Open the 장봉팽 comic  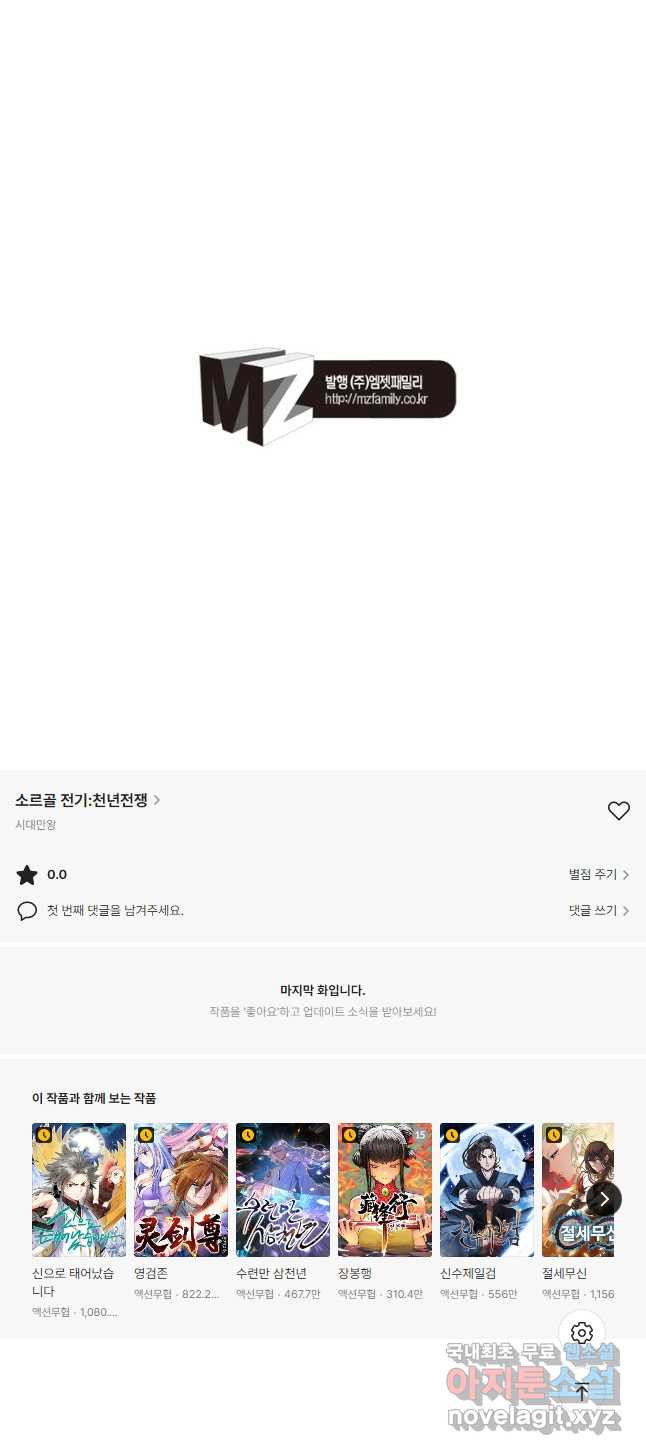click(x=385, y=1190)
